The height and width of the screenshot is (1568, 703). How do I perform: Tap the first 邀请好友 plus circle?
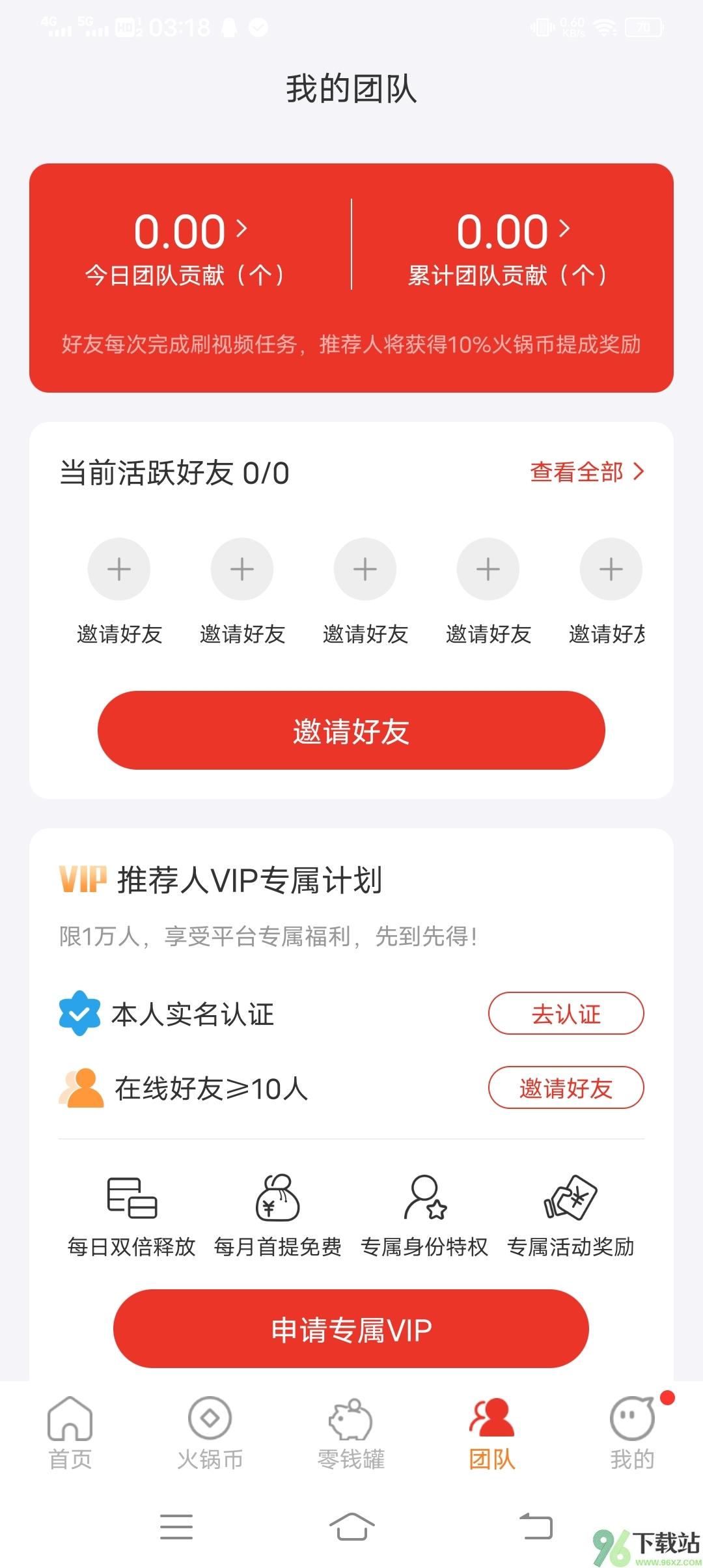(119, 568)
